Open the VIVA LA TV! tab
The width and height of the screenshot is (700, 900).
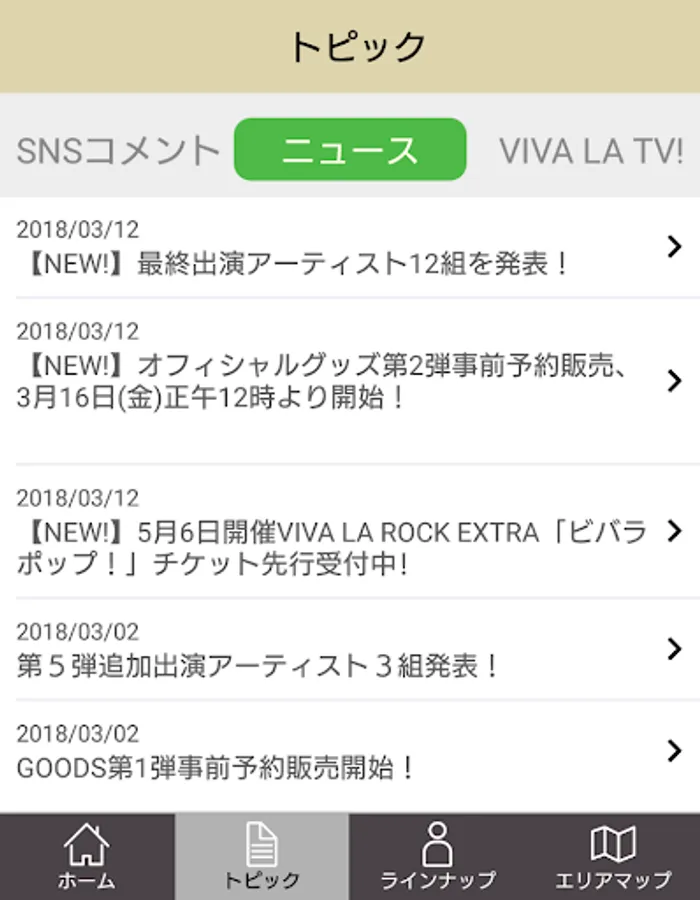point(591,150)
